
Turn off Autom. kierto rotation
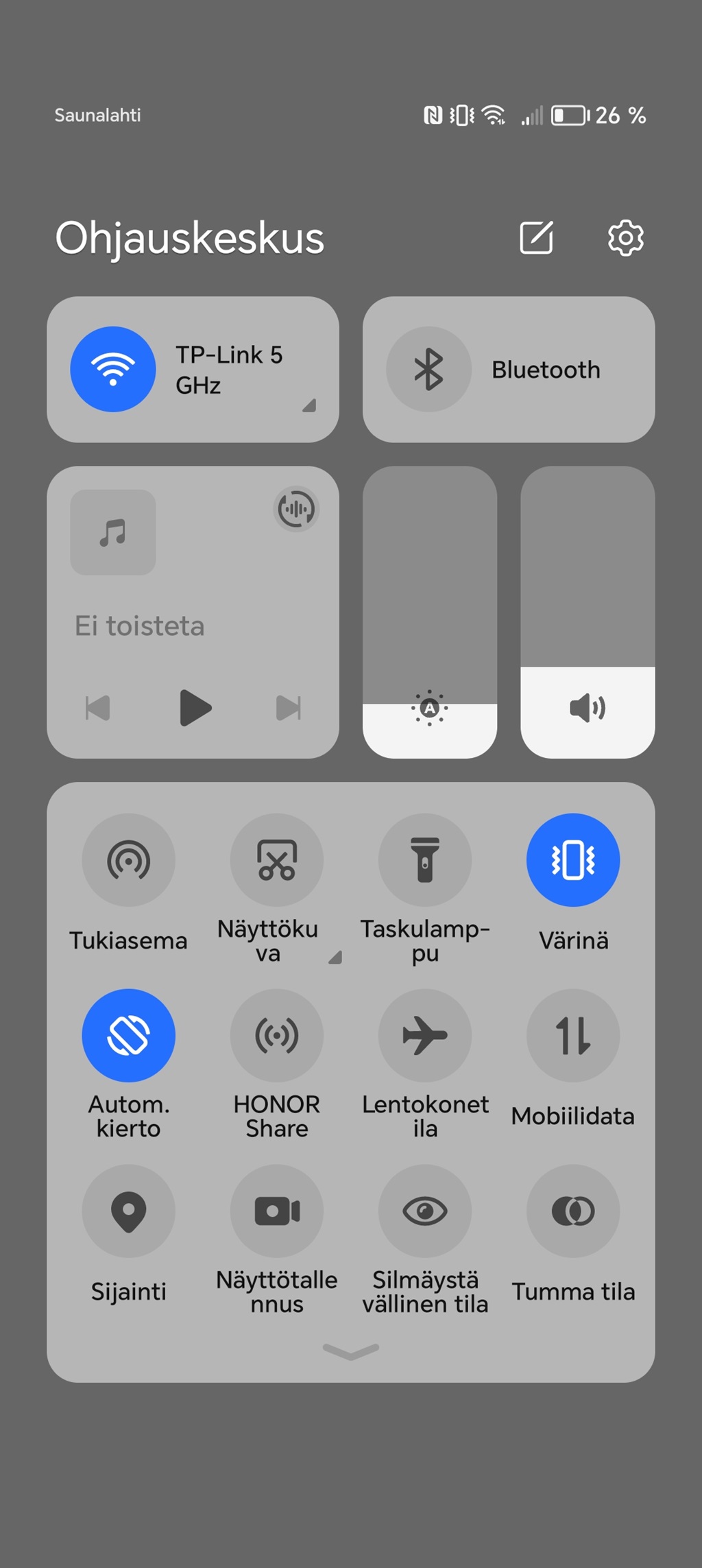point(128,1036)
